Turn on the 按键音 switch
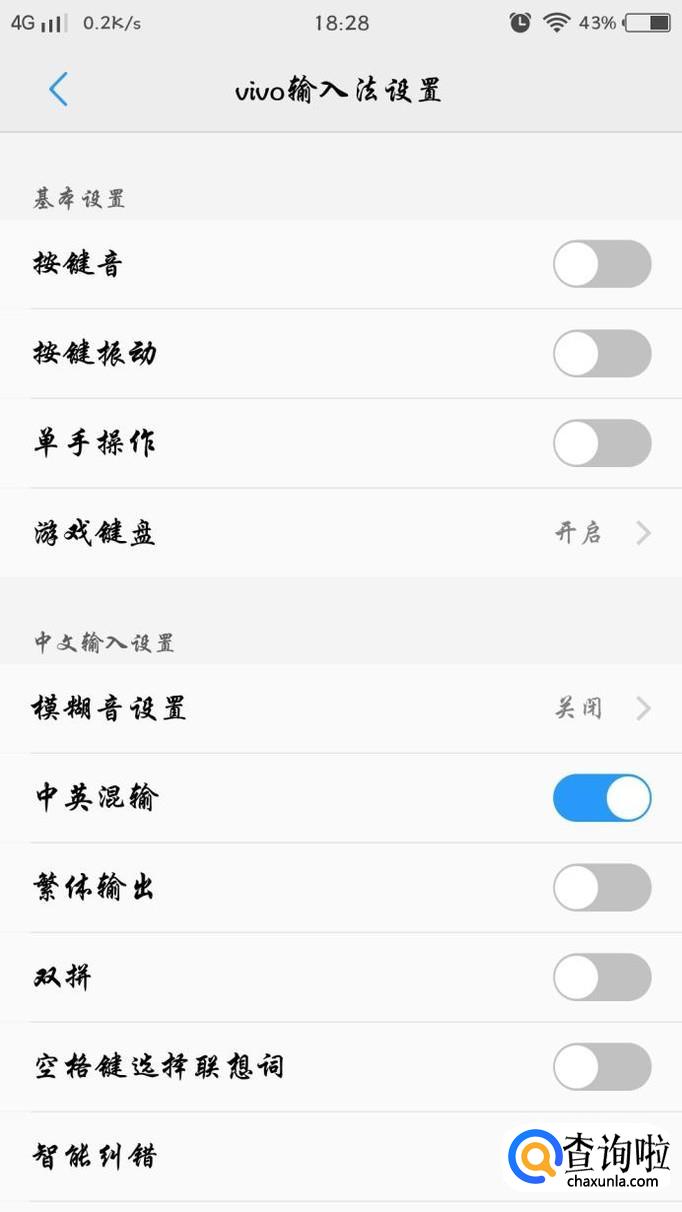Screen dimensions: 682x1212 click(602, 265)
